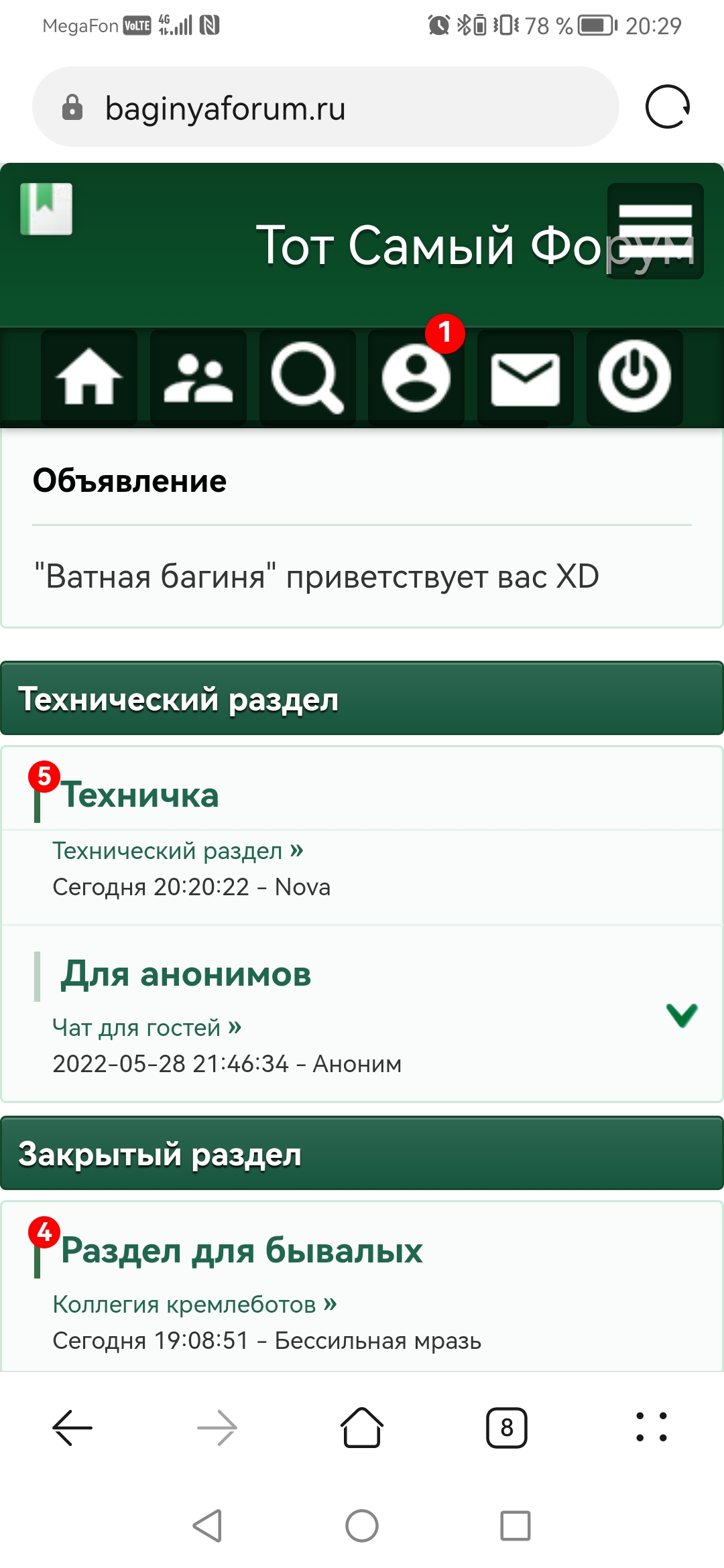The image size is (724, 1568).
Task: Open the Техничка board
Action: 140,795
